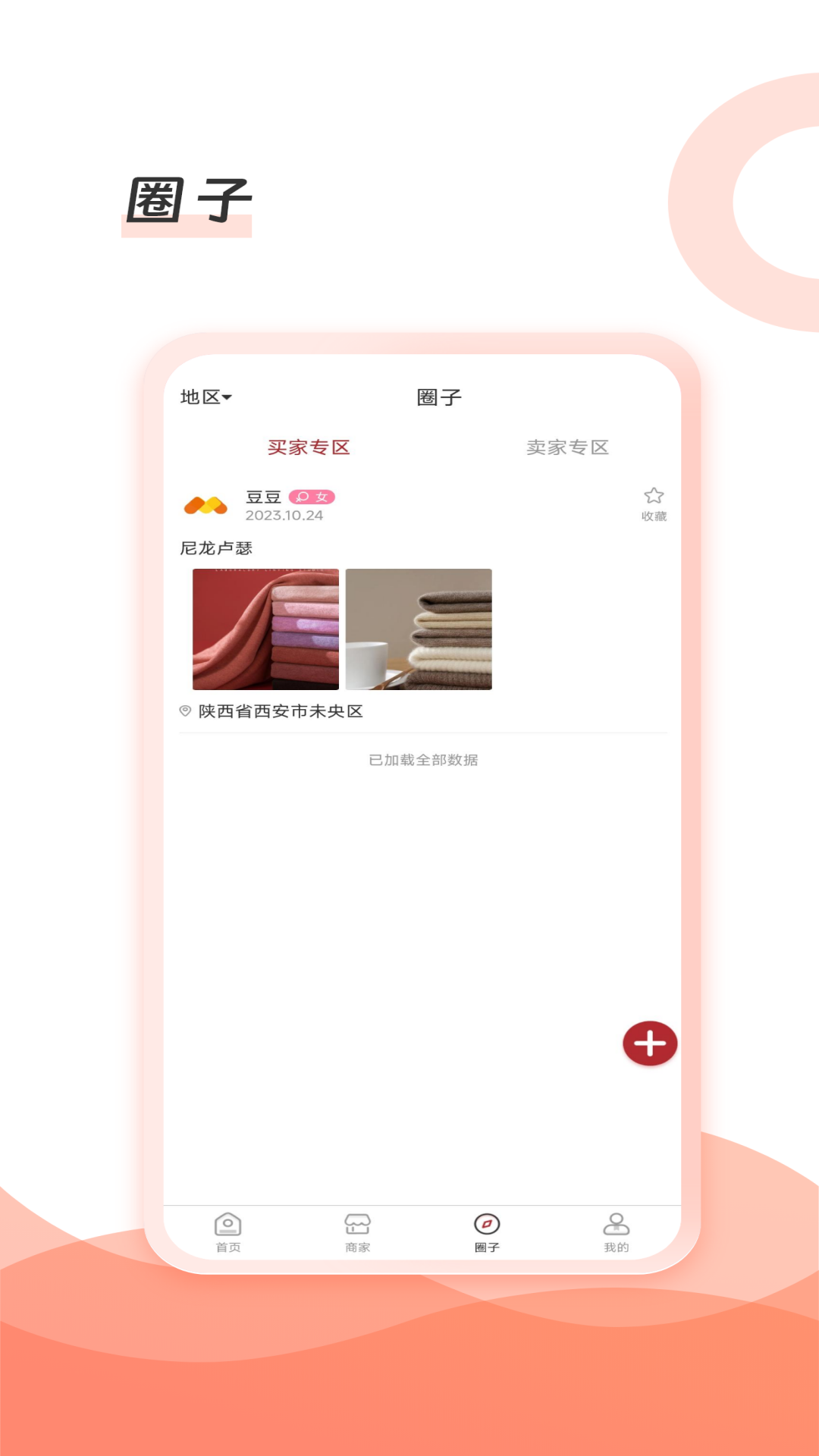Viewport: 819px width, 1456px height.
Task: Tap the red plus button to create a post
Action: click(x=650, y=1044)
